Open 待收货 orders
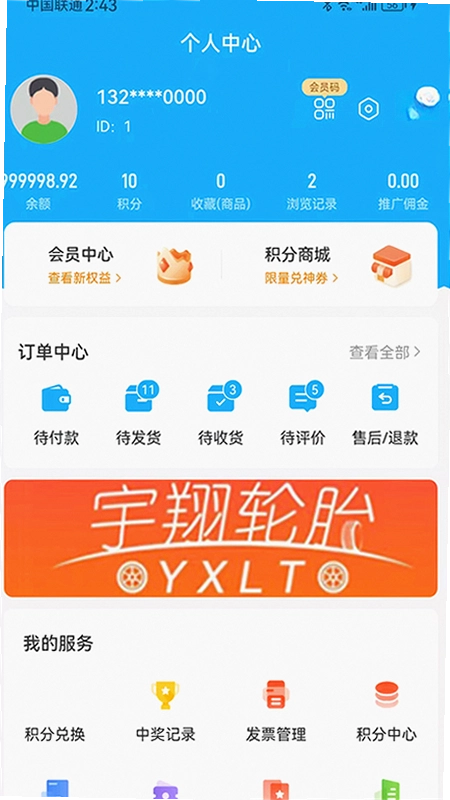Viewport: 450px width, 800px height. point(221,415)
